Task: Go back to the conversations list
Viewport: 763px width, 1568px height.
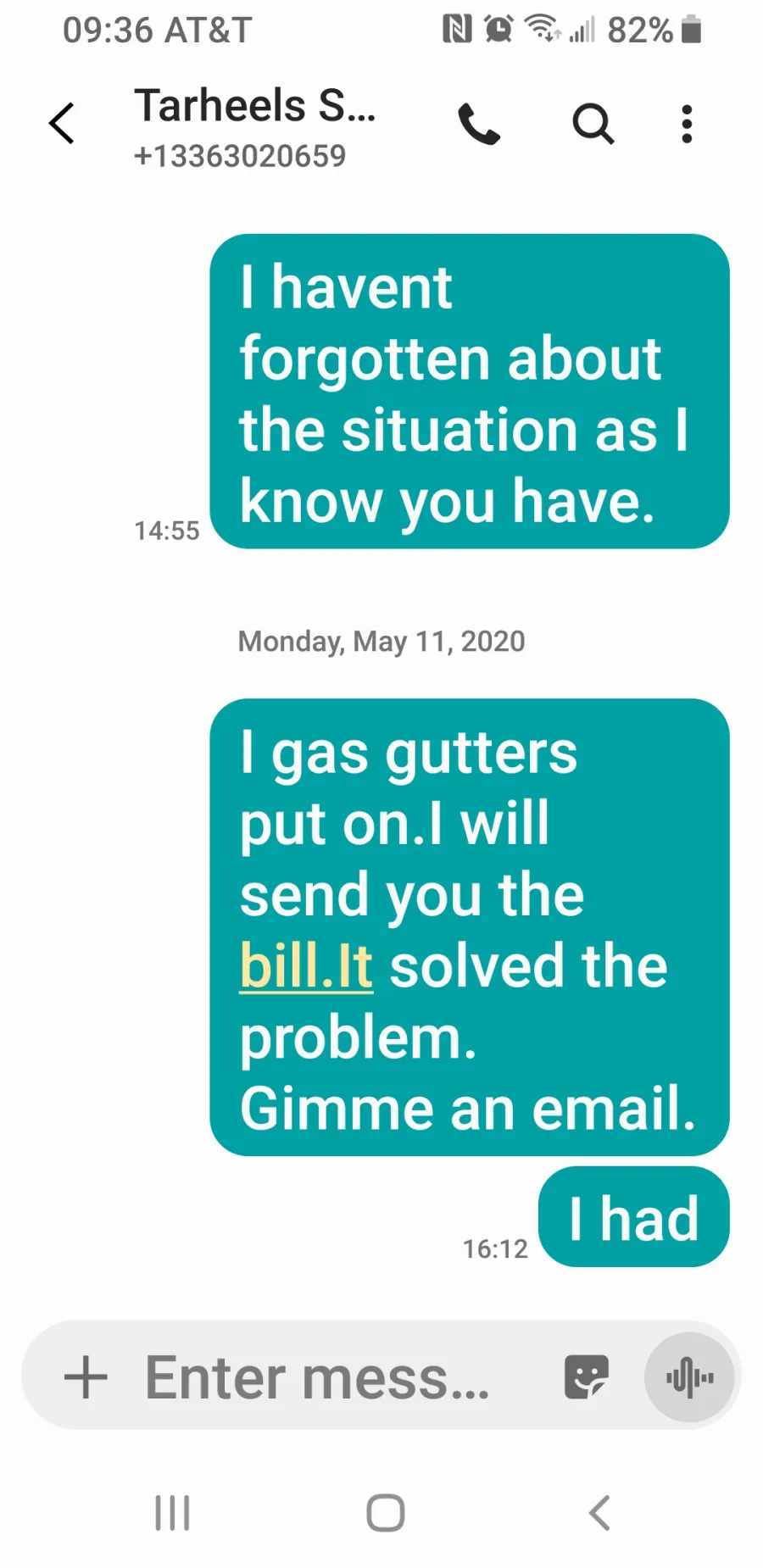Action: coord(62,124)
